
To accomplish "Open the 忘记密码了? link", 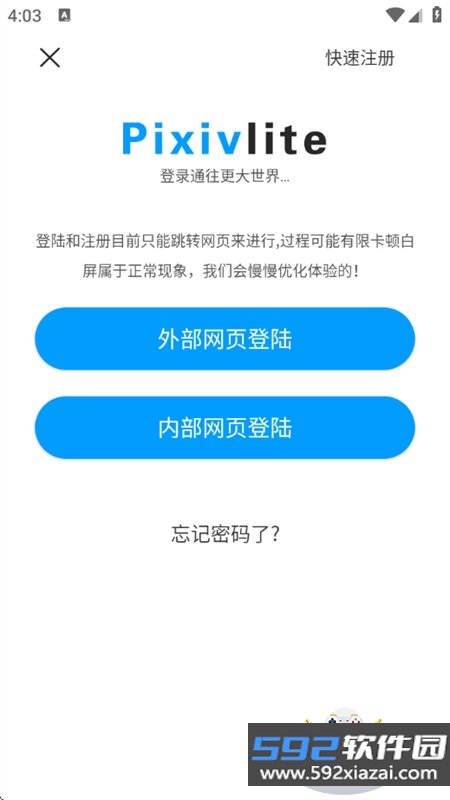I will tap(225, 534).
